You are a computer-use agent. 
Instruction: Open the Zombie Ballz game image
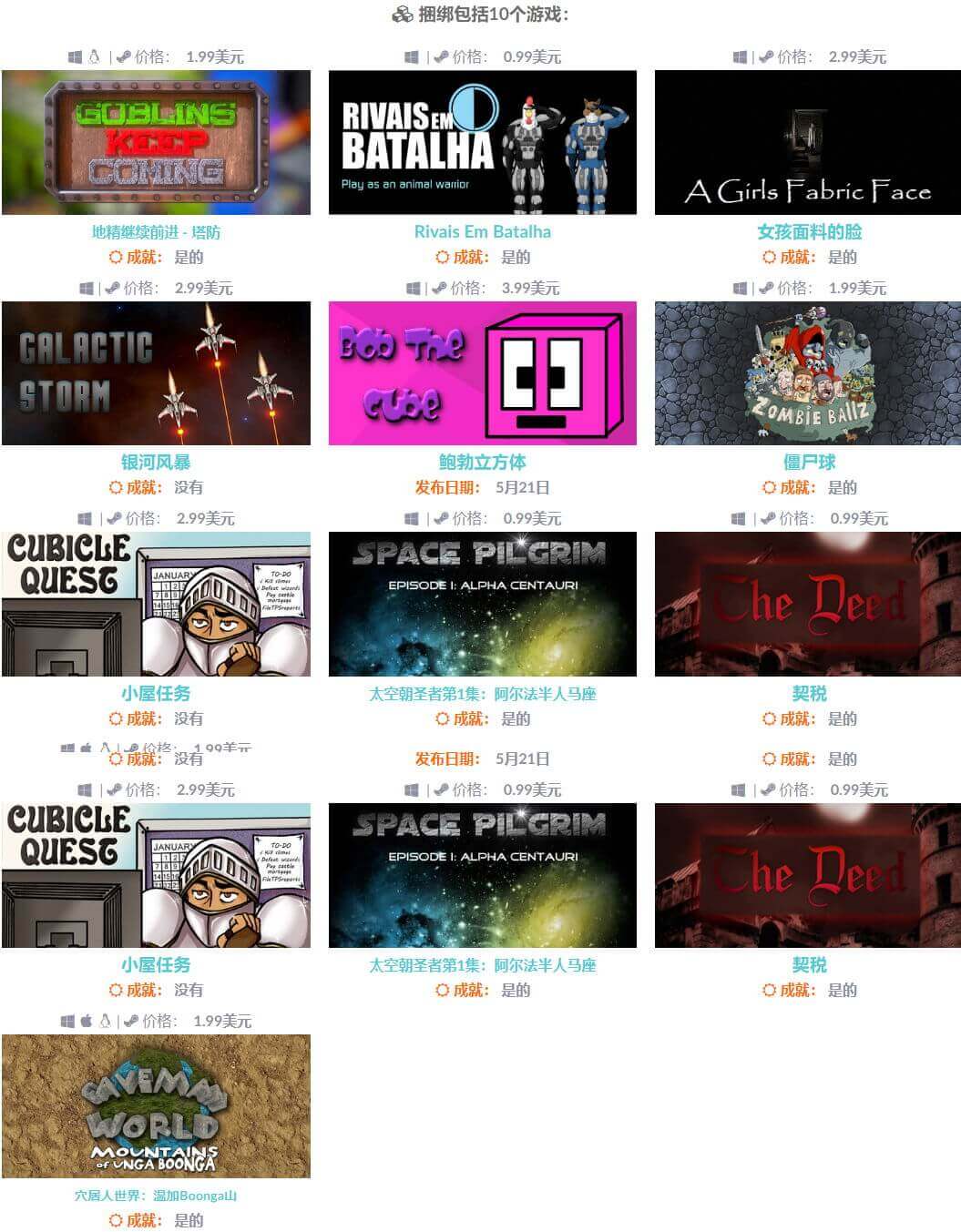click(807, 373)
